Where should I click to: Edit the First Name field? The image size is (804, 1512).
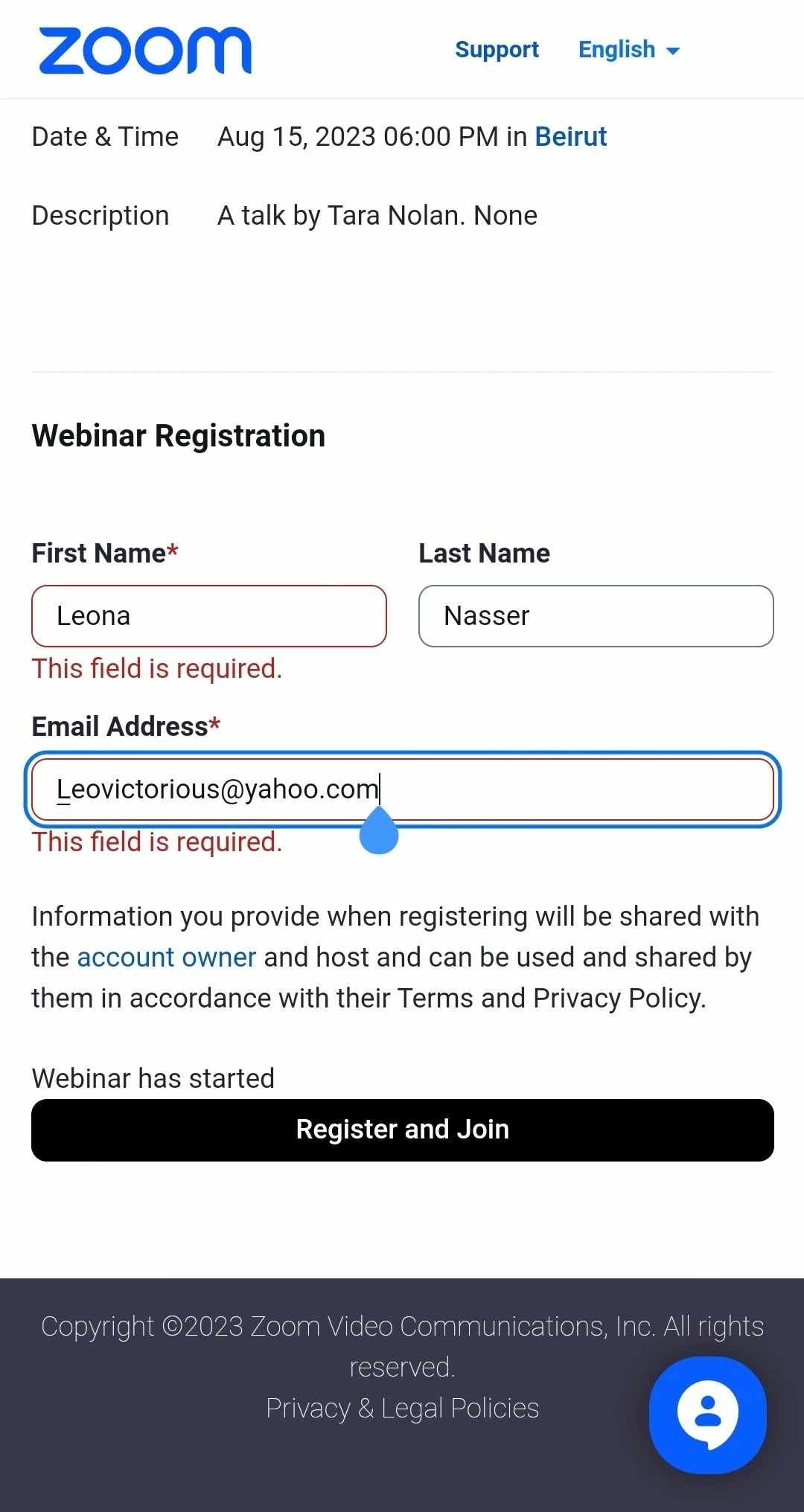pyautogui.click(x=208, y=616)
